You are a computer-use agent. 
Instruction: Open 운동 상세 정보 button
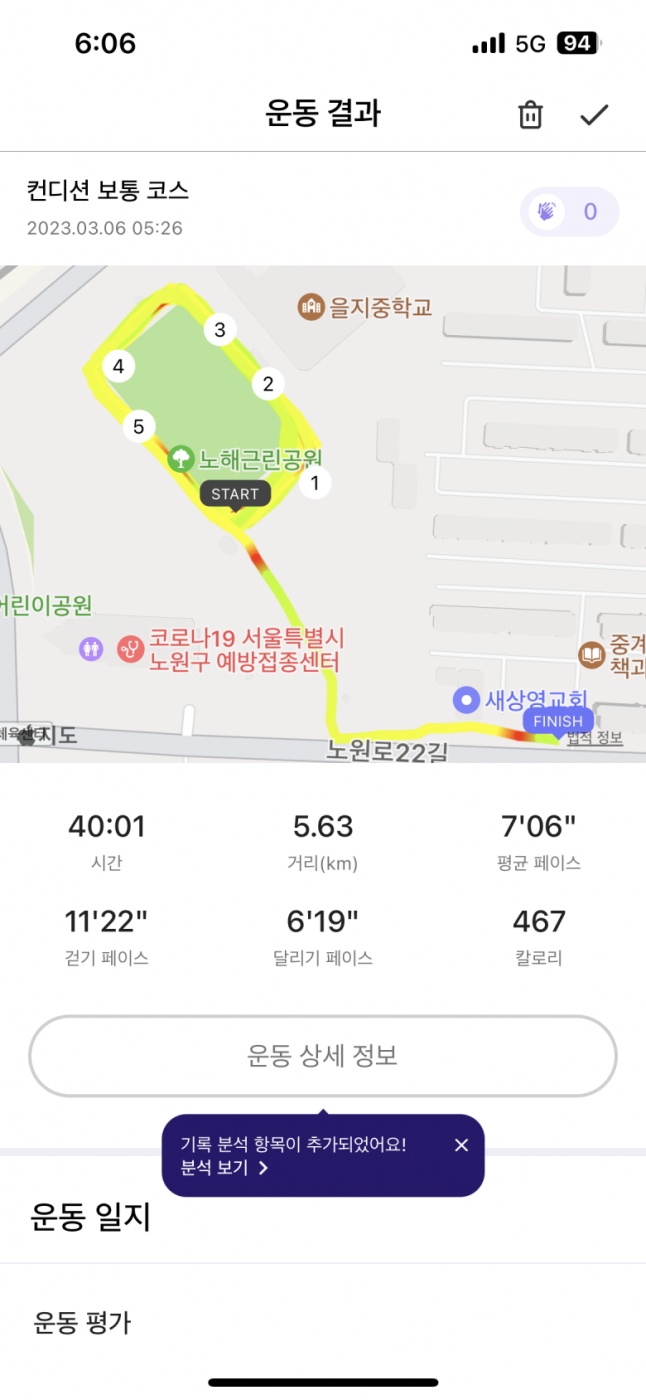[323, 1056]
